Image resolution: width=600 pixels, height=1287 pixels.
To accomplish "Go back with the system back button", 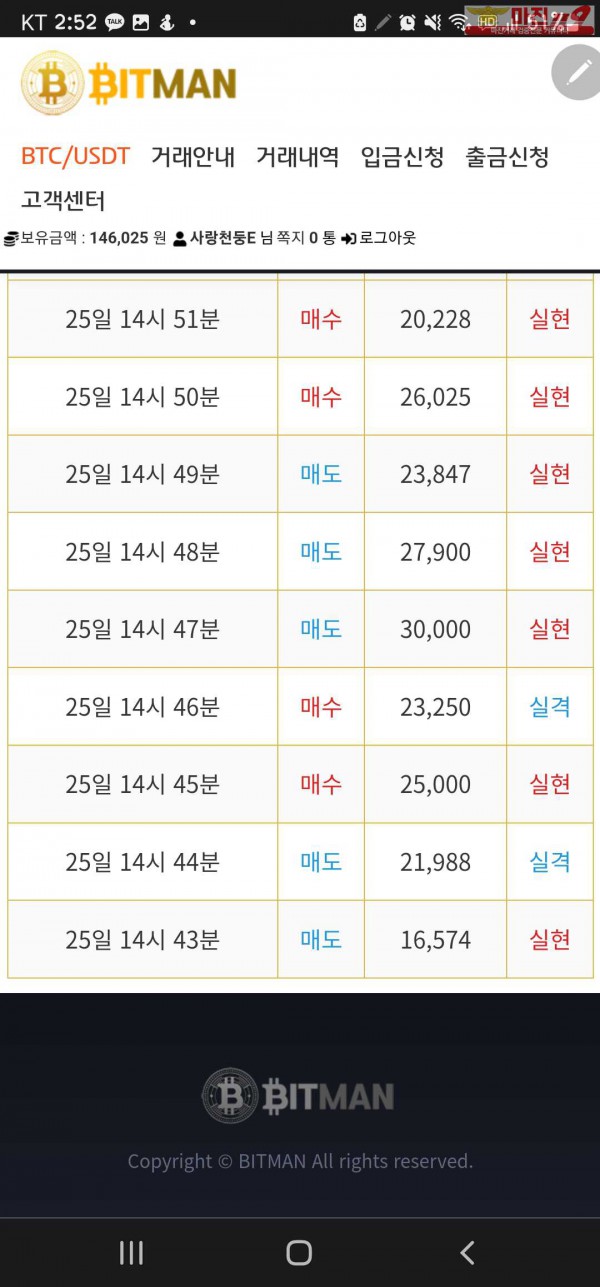I will (x=466, y=1252).
